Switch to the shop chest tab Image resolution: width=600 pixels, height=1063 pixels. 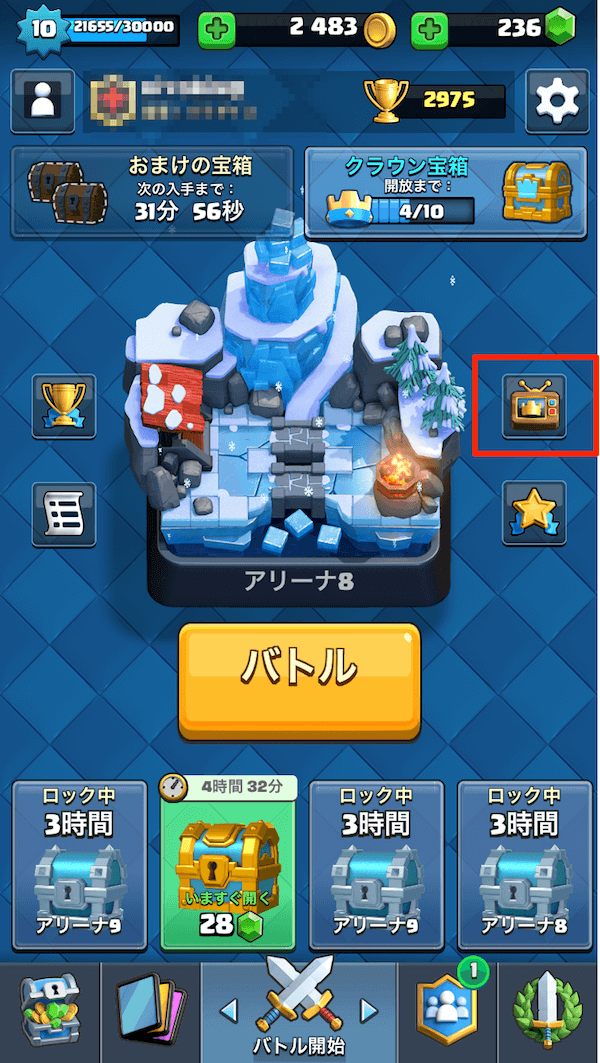coord(50,1012)
